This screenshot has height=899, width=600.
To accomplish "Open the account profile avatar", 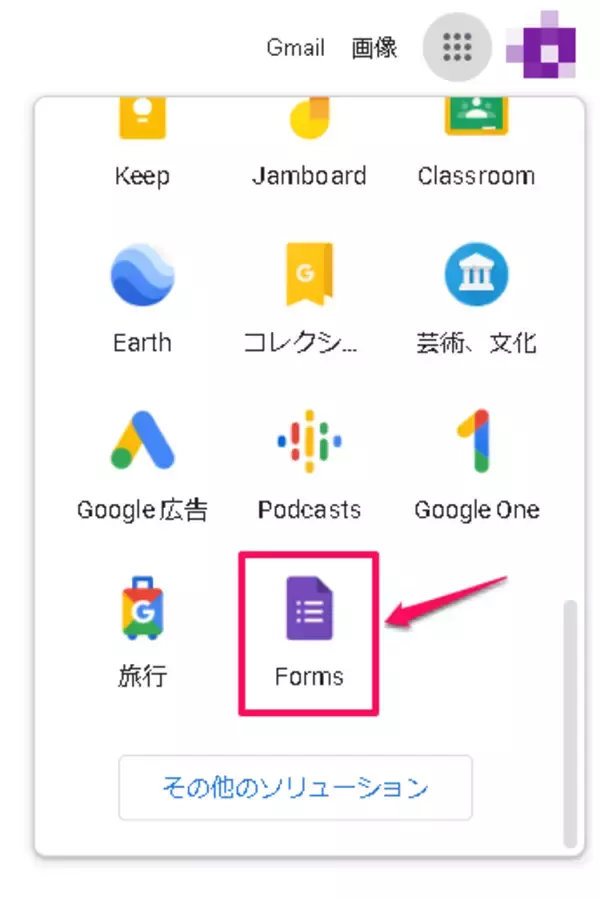I will [541, 45].
